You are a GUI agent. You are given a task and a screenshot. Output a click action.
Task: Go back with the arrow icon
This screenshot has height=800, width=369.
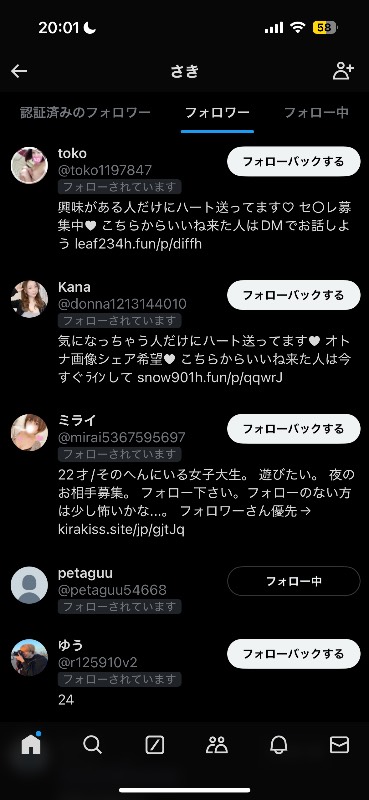19,71
